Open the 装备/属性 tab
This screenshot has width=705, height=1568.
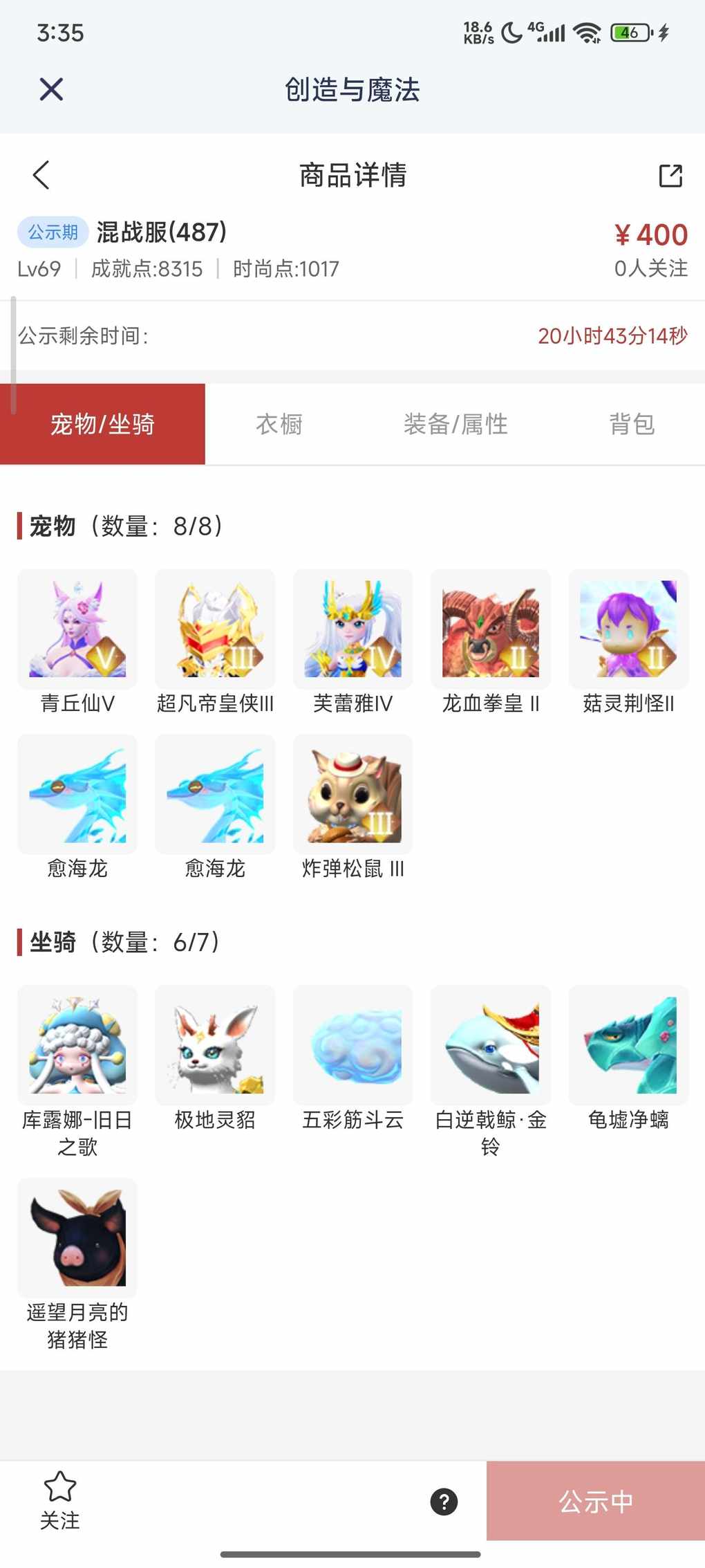tap(455, 424)
